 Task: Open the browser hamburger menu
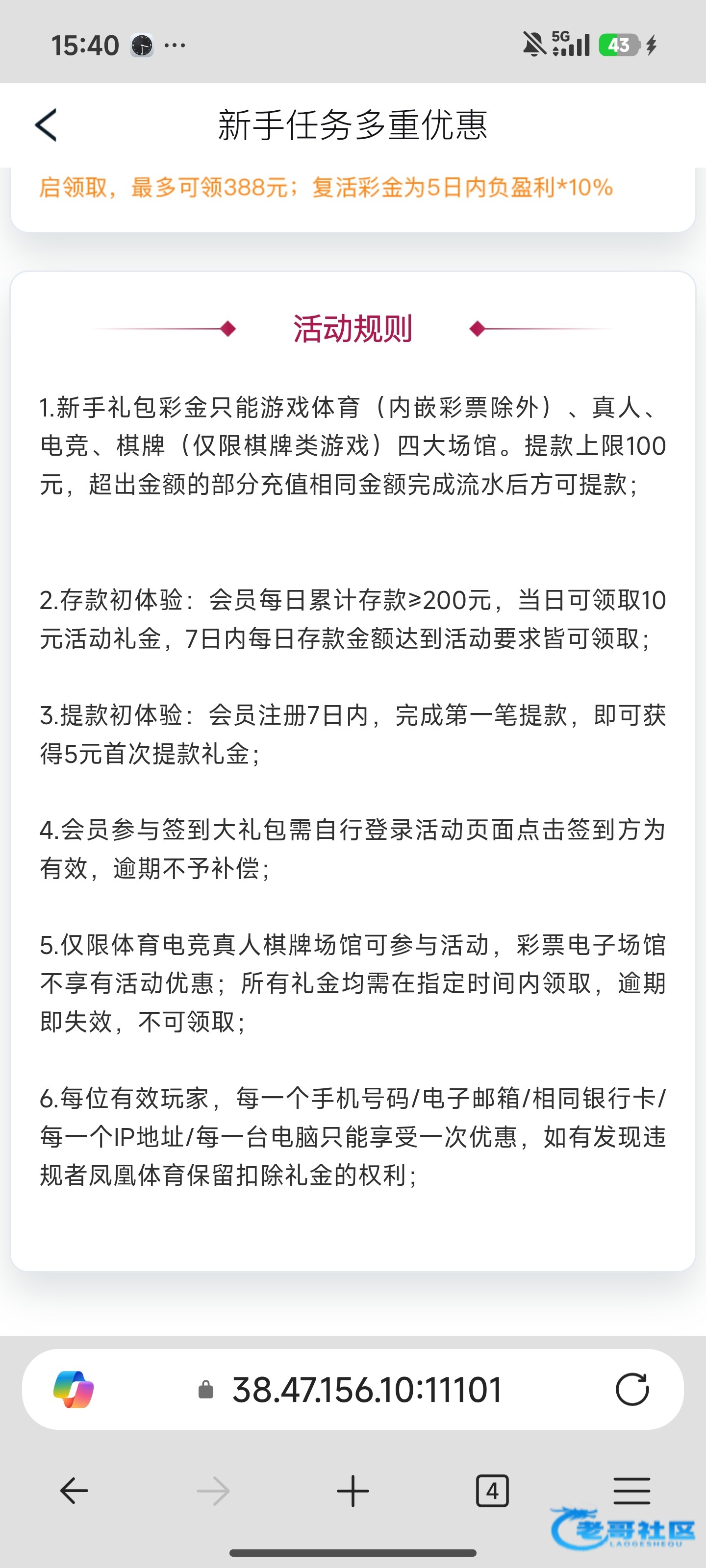(x=631, y=1491)
